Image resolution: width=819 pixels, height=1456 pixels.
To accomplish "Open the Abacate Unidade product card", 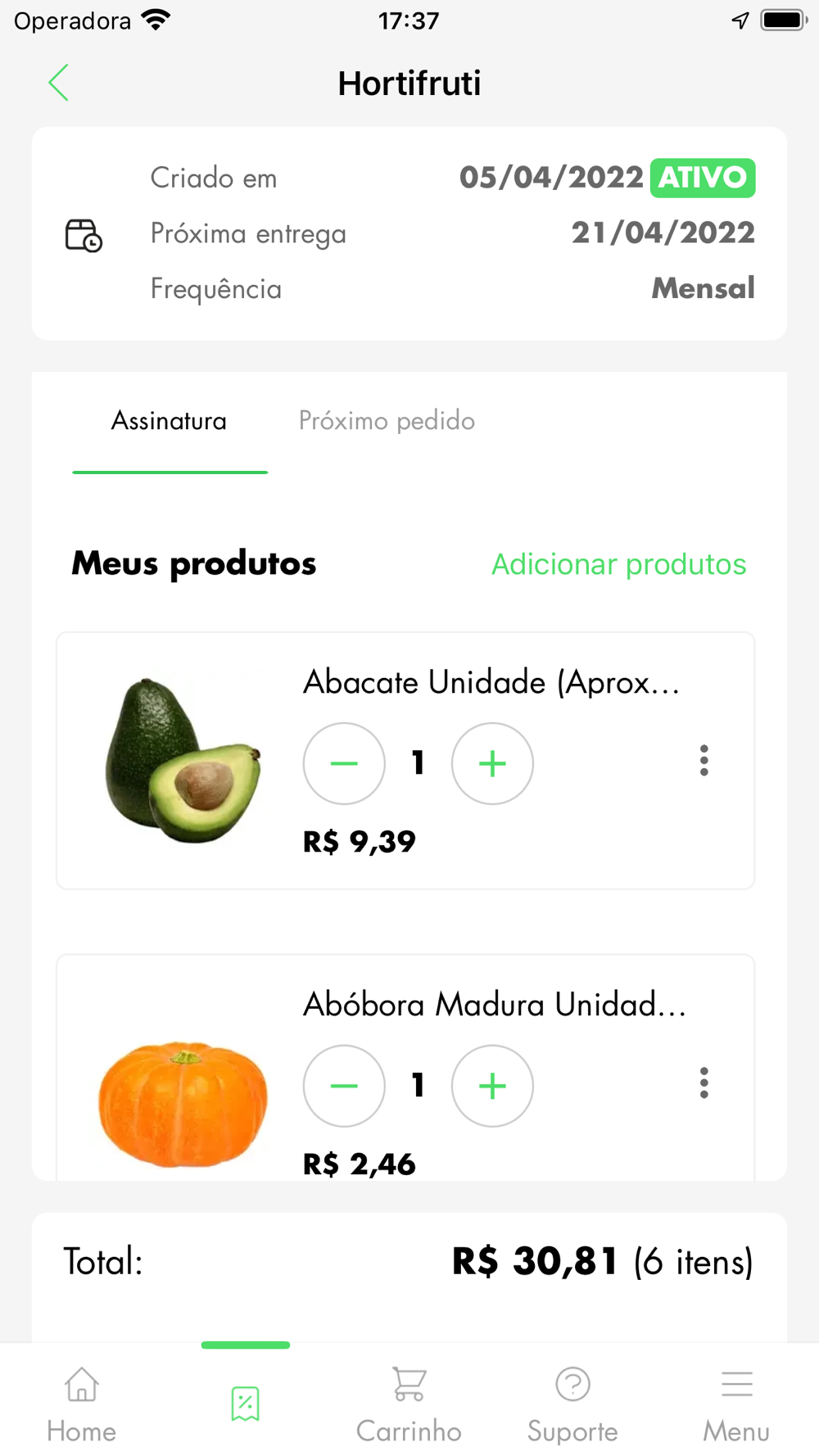I will pyautogui.click(x=405, y=761).
